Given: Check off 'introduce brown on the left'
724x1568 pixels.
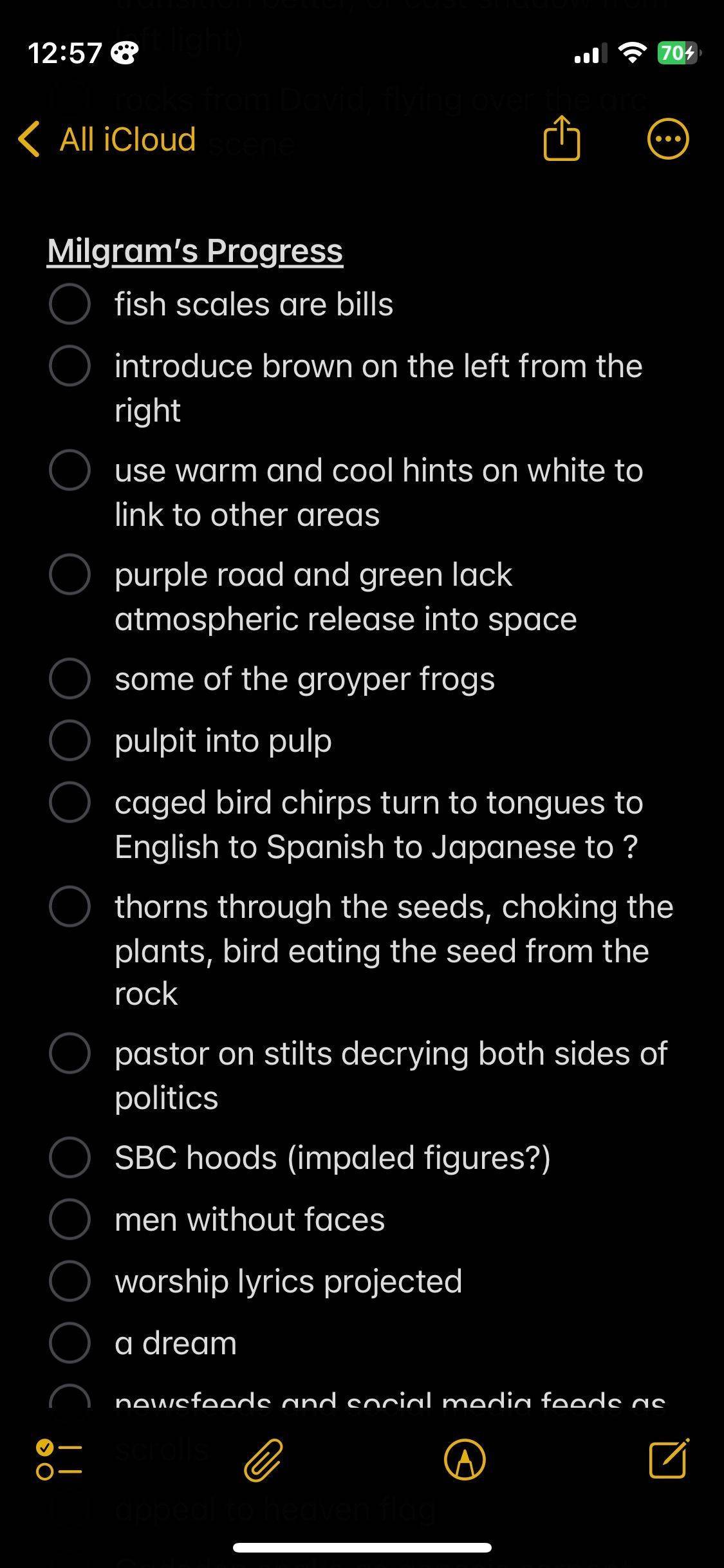Looking at the screenshot, I should tap(70, 366).
